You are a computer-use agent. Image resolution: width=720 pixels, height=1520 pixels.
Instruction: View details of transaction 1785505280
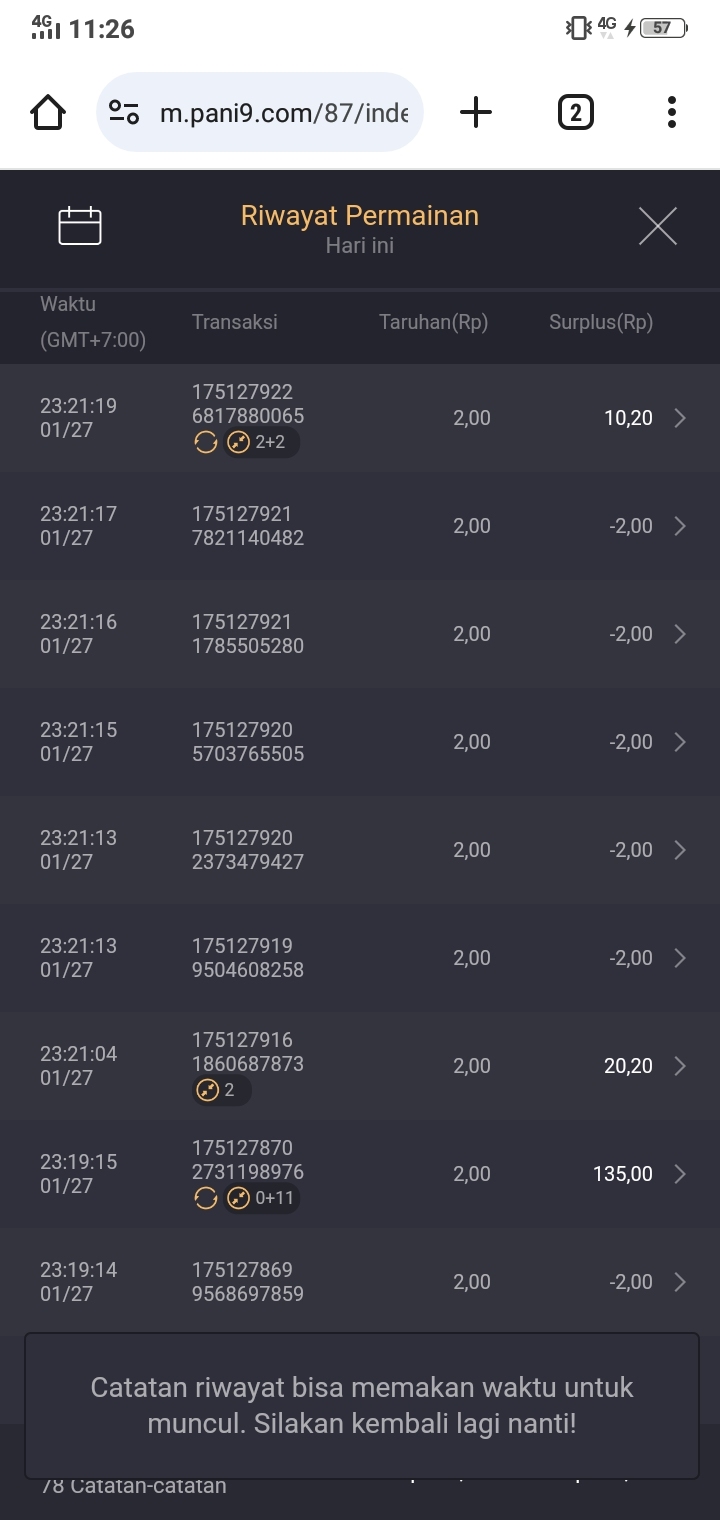point(360,634)
